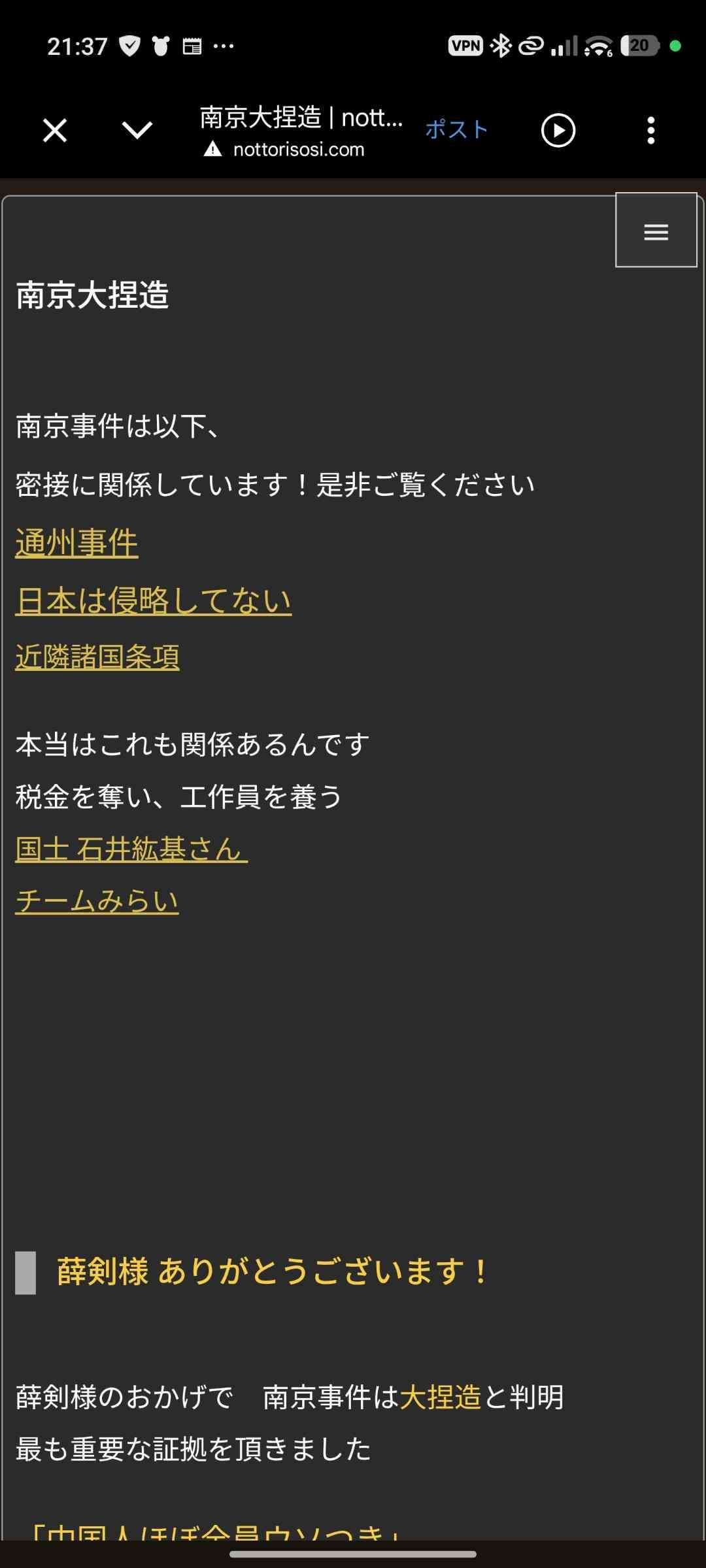This screenshot has height=1568, width=706.
Task: Close the in-app browser
Action: tap(55, 130)
